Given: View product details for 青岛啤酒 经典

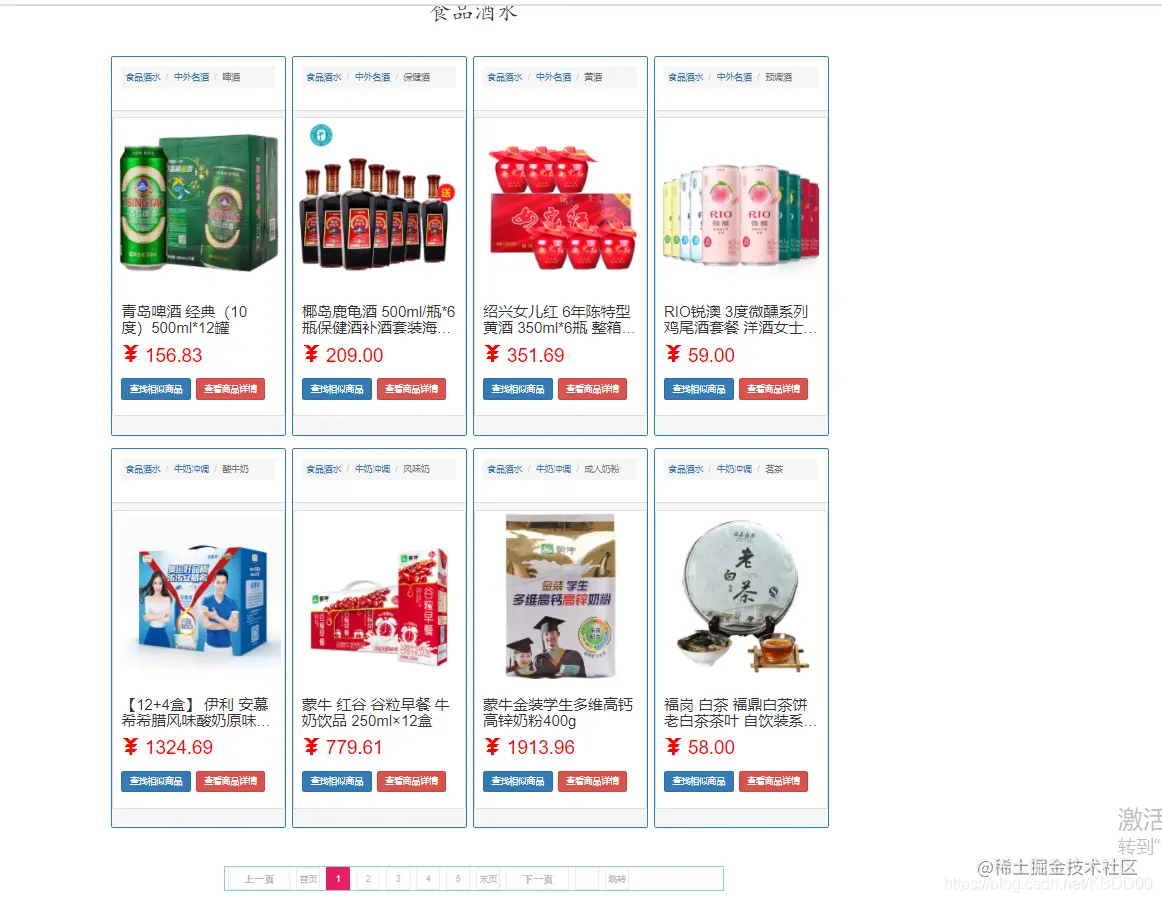Looking at the screenshot, I should (230, 389).
